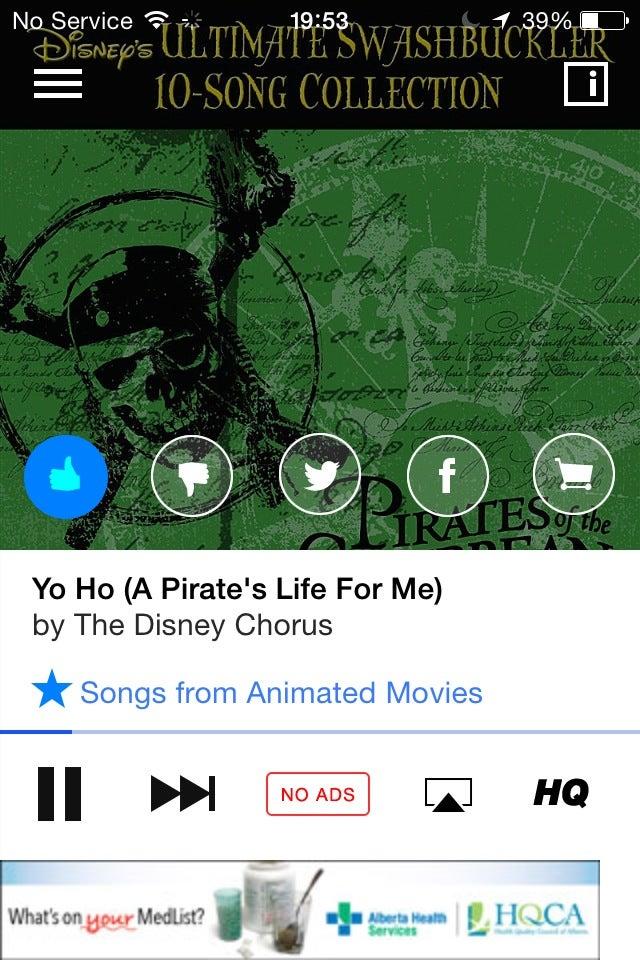Dislike this song with thumbs-down
Viewport: 640px width, 960px height.
pos(192,480)
